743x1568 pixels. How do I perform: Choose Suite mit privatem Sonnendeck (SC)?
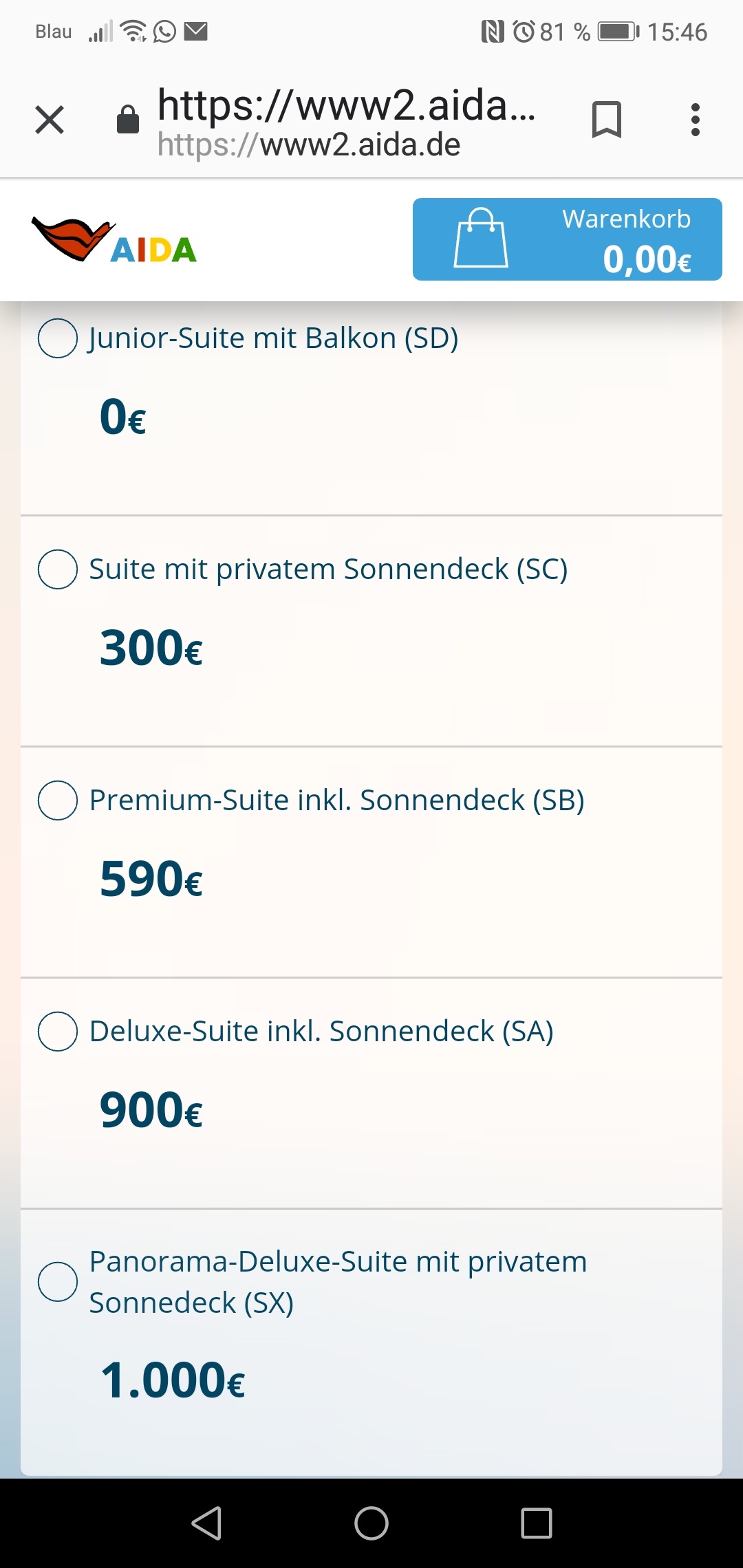tap(58, 569)
